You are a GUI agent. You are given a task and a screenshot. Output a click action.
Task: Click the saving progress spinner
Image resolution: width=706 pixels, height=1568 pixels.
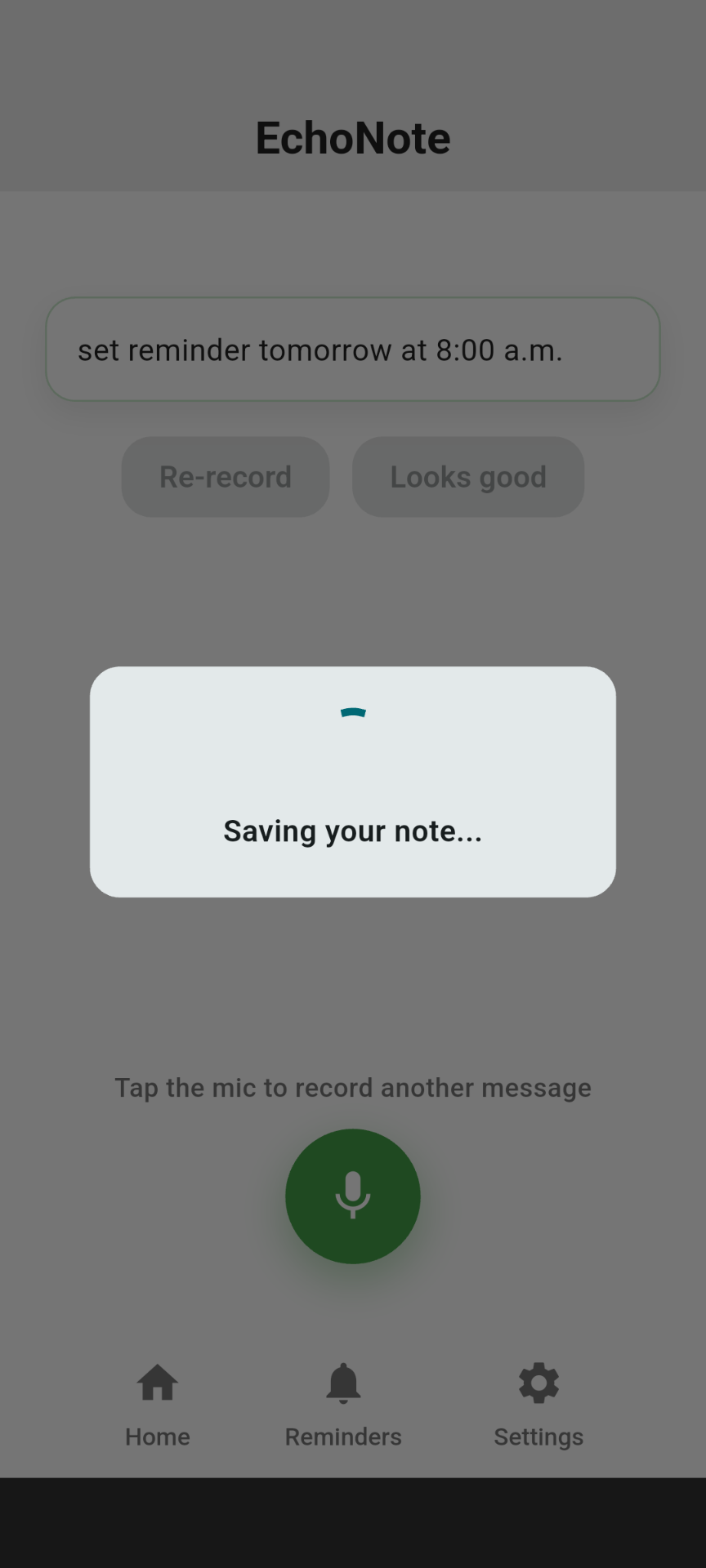tap(352, 712)
